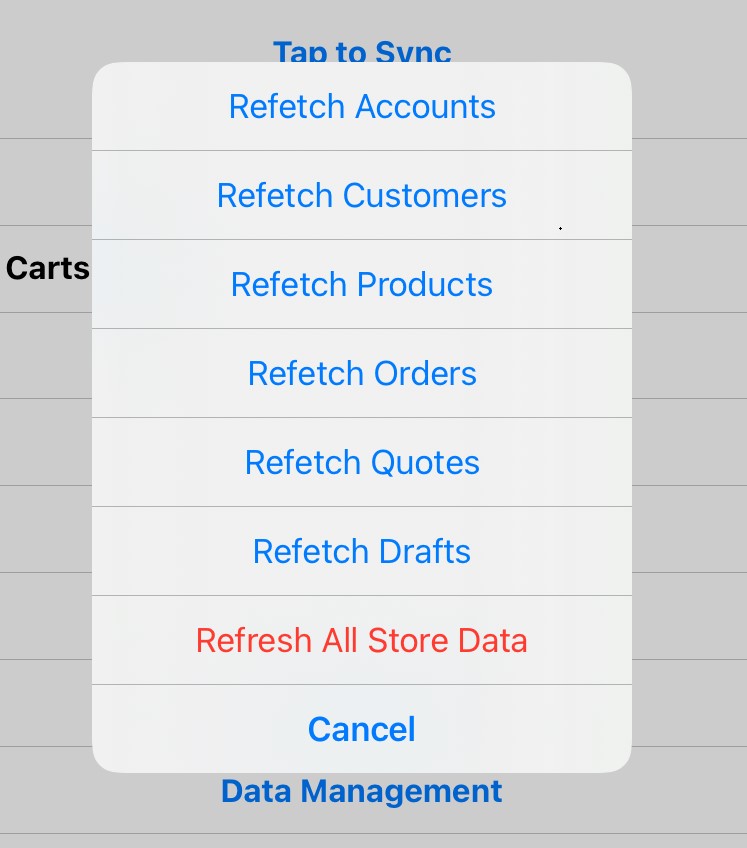The height and width of the screenshot is (848, 747).
Task: Choose Refetch Quotes
Action: [x=362, y=463]
